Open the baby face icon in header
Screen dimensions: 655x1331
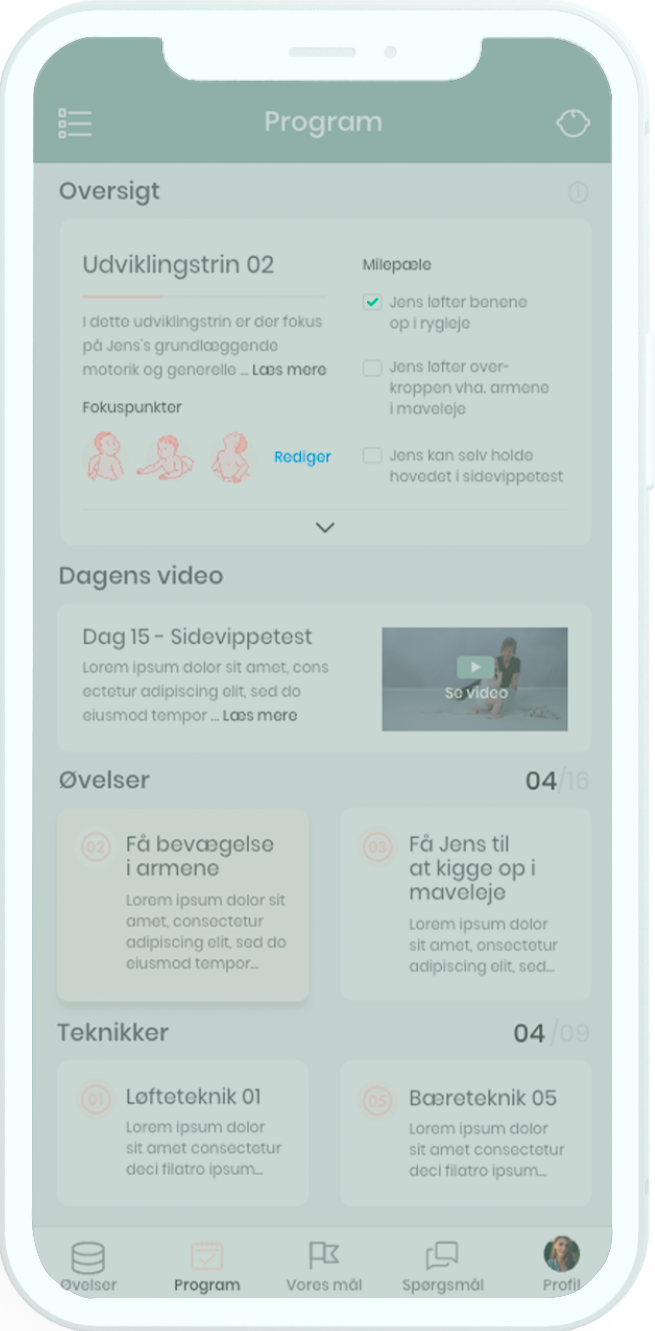click(573, 123)
